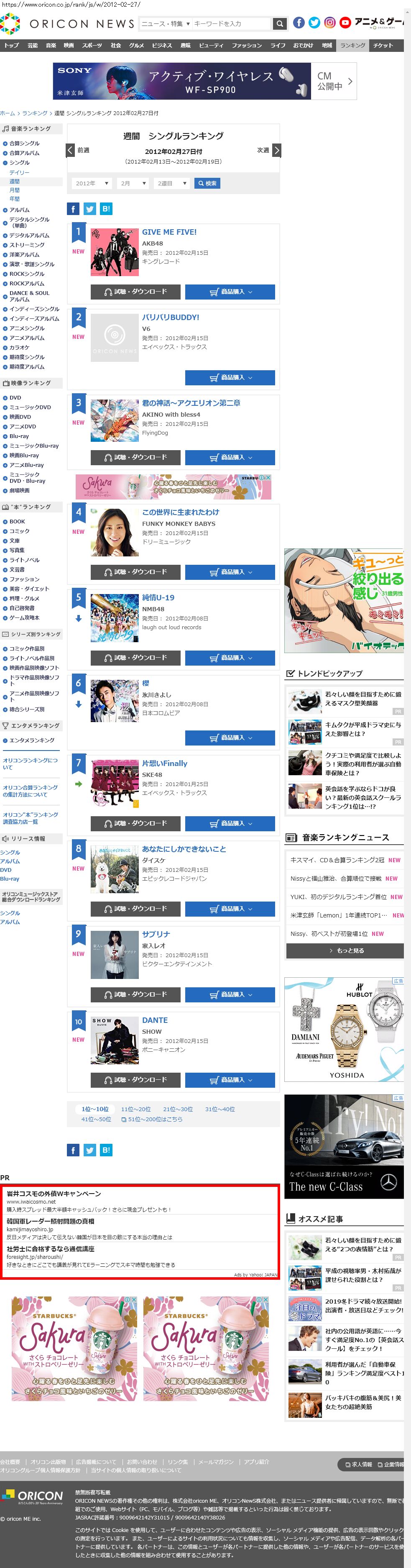Open 君の神話〜アクエリオン第二章 cover thumbnail
Screen dimensions: 411x1568
pyautogui.click(x=114, y=420)
